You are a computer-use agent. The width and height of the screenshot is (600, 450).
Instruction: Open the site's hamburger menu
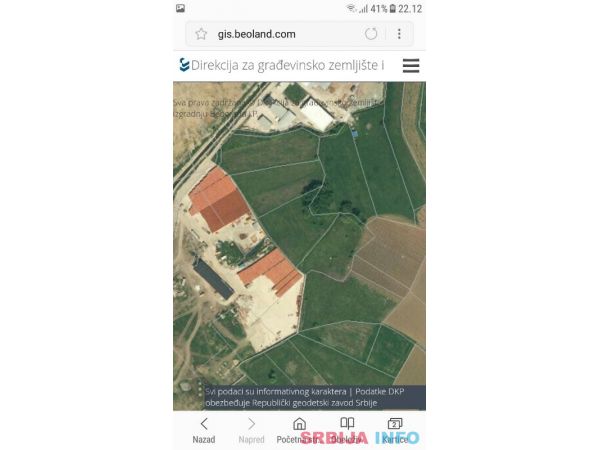pos(410,66)
